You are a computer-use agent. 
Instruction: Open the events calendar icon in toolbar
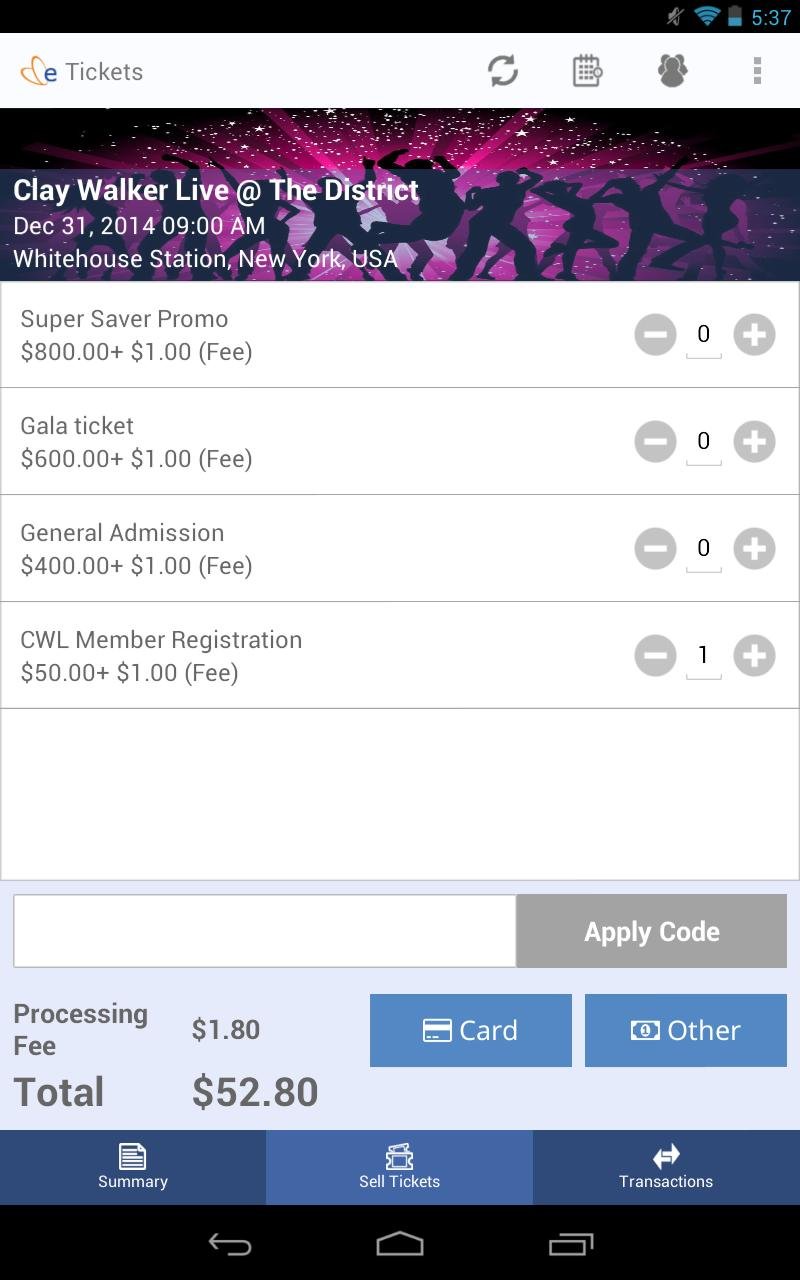click(x=586, y=70)
